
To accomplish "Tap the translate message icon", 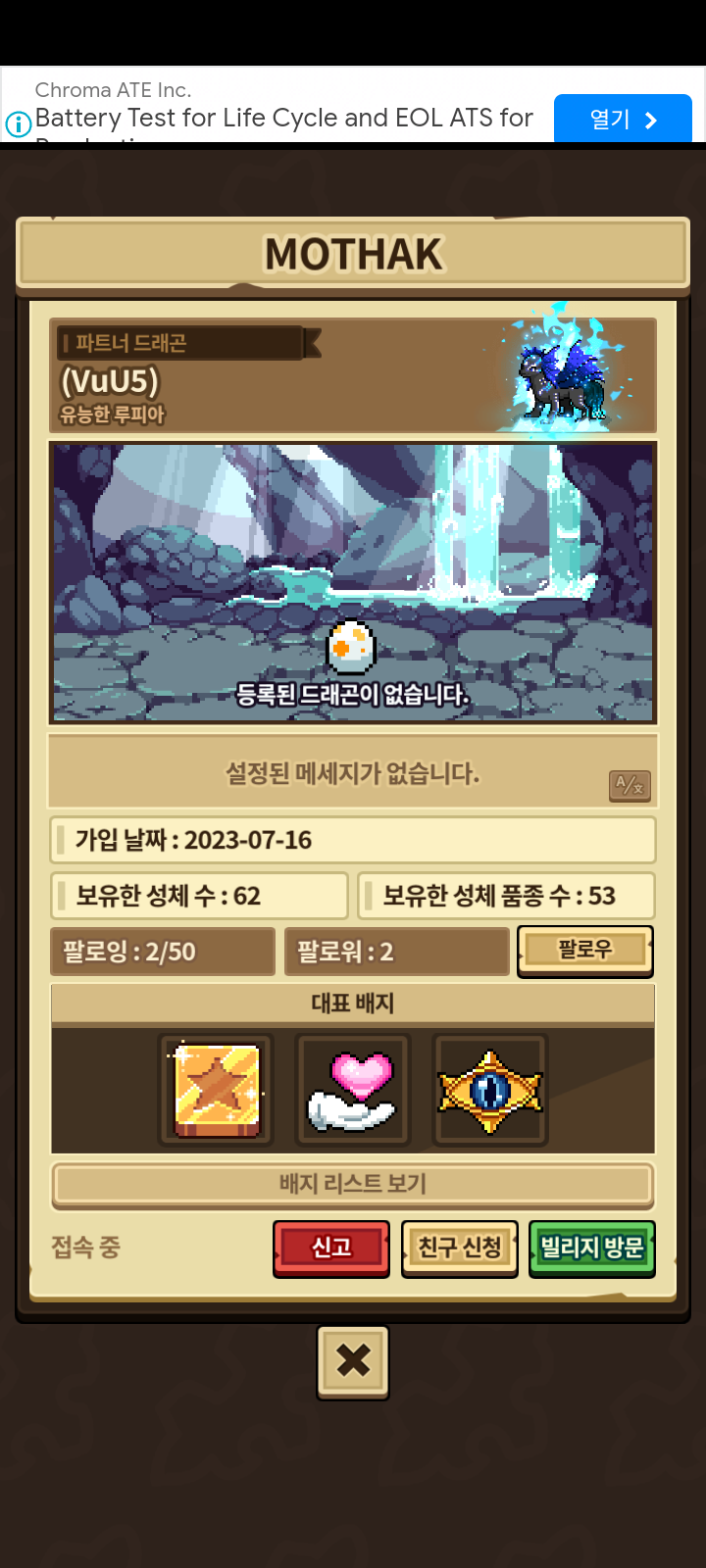I will pyautogui.click(x=630, y=785).
